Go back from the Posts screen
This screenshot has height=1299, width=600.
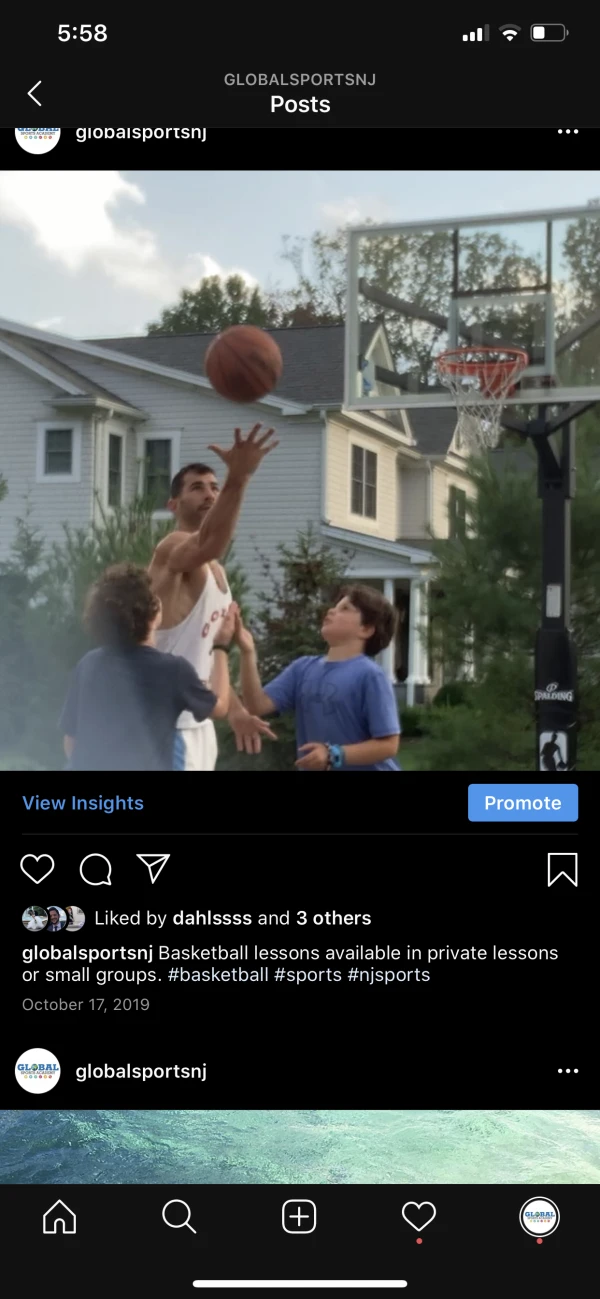[x=35, y=94]
